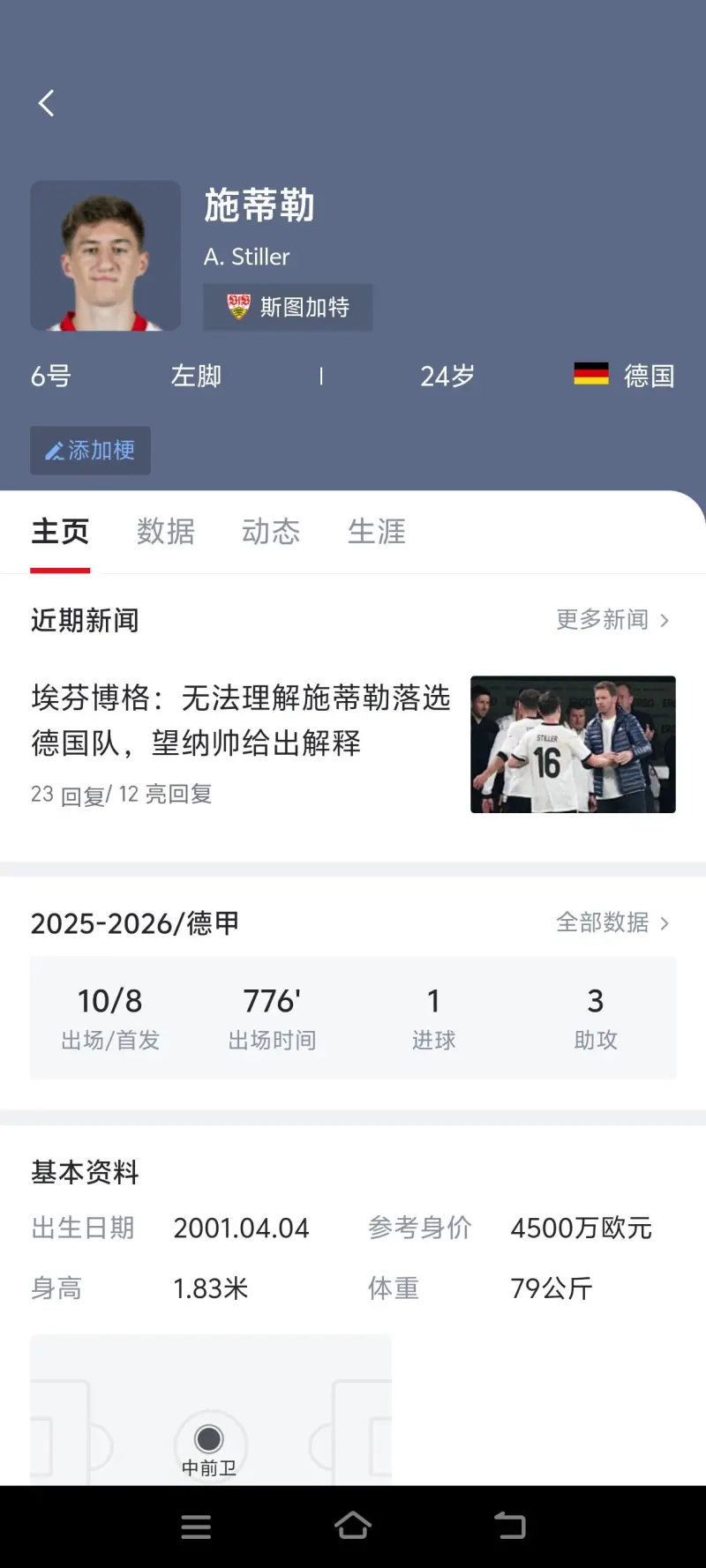706x1568 pixels.
Task: Tap the 添加梗 button
Action: click(90, 451)
